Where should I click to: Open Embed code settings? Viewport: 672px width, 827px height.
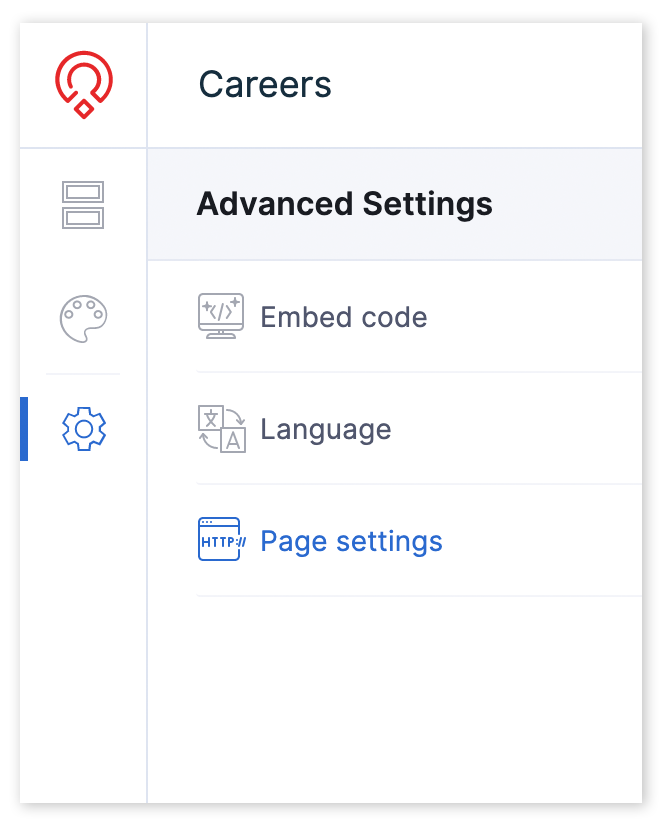click(343, 318)
